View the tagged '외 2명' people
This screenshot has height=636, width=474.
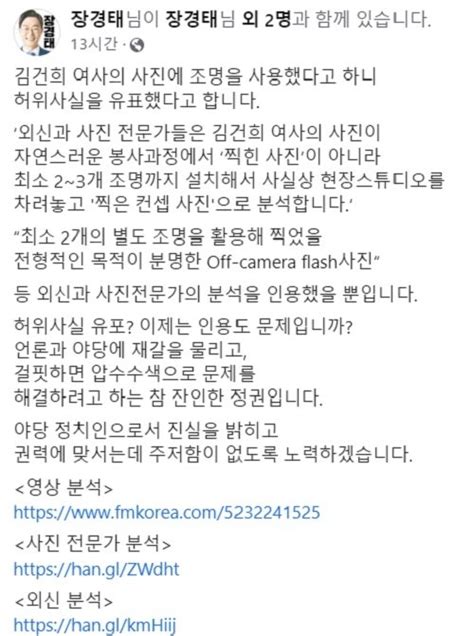267,19
